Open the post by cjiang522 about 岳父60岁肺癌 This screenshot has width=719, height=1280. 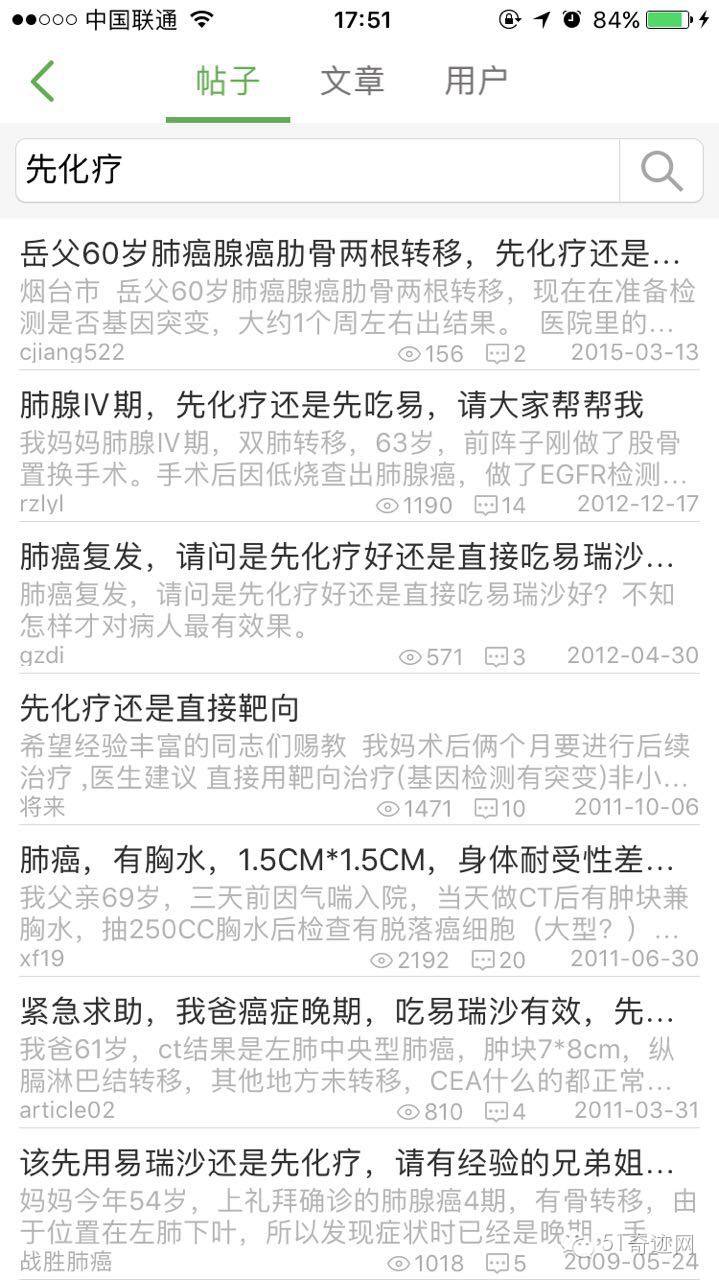[x=359, y=296]
